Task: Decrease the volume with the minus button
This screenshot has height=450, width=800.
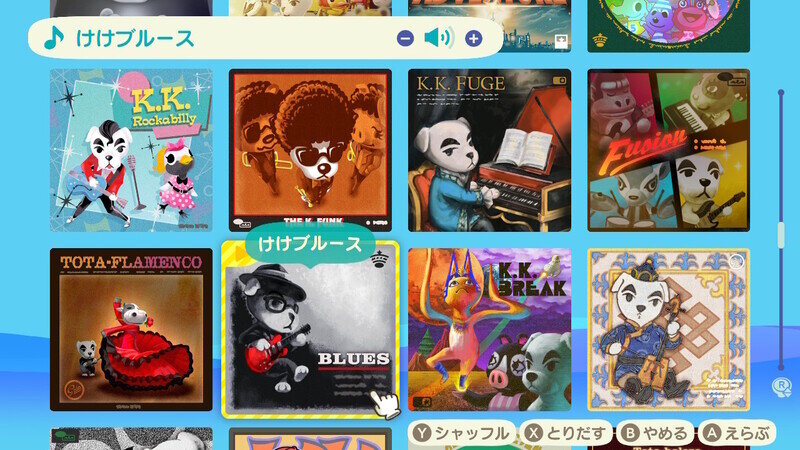Action: click(x=405, y=39)
